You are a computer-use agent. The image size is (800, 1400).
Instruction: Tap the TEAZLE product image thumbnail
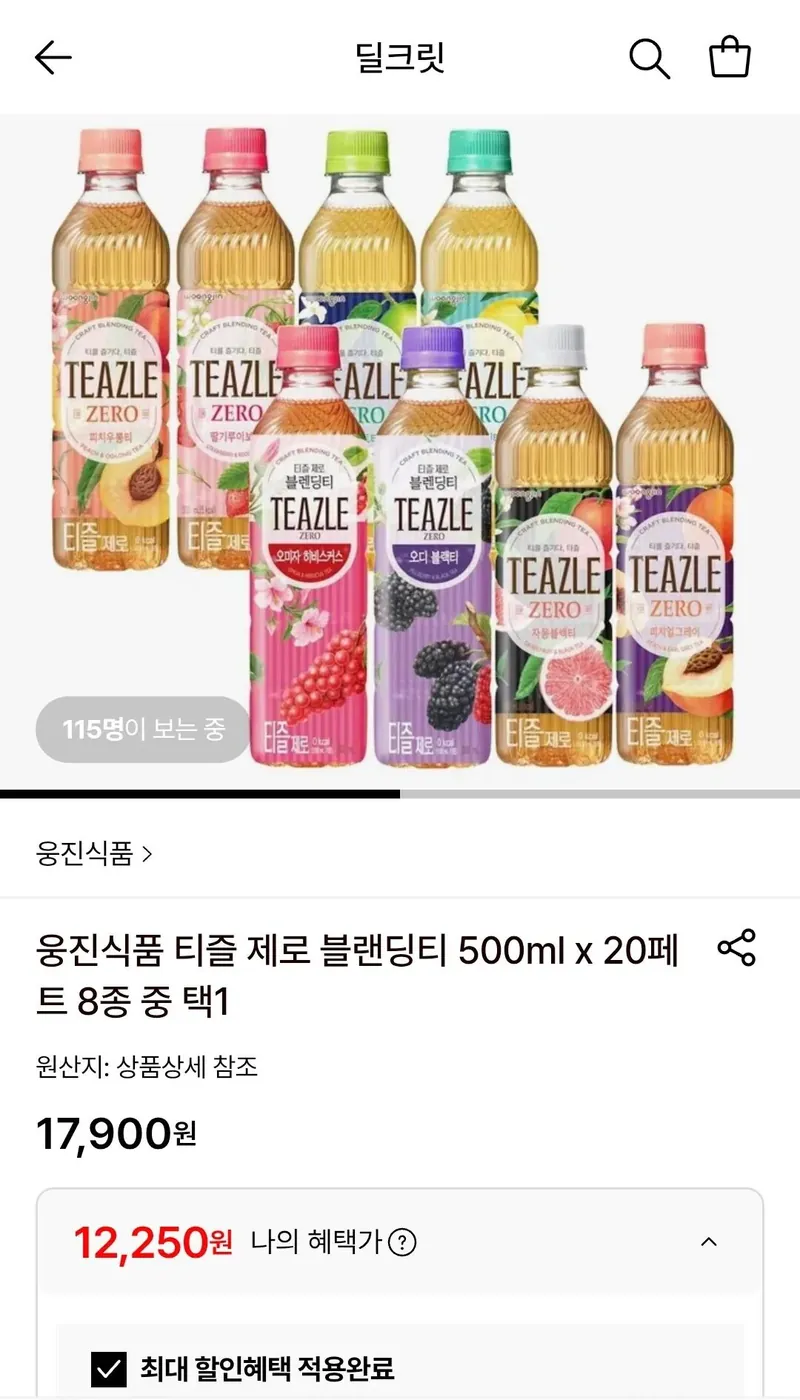click(x=400, y=450)
